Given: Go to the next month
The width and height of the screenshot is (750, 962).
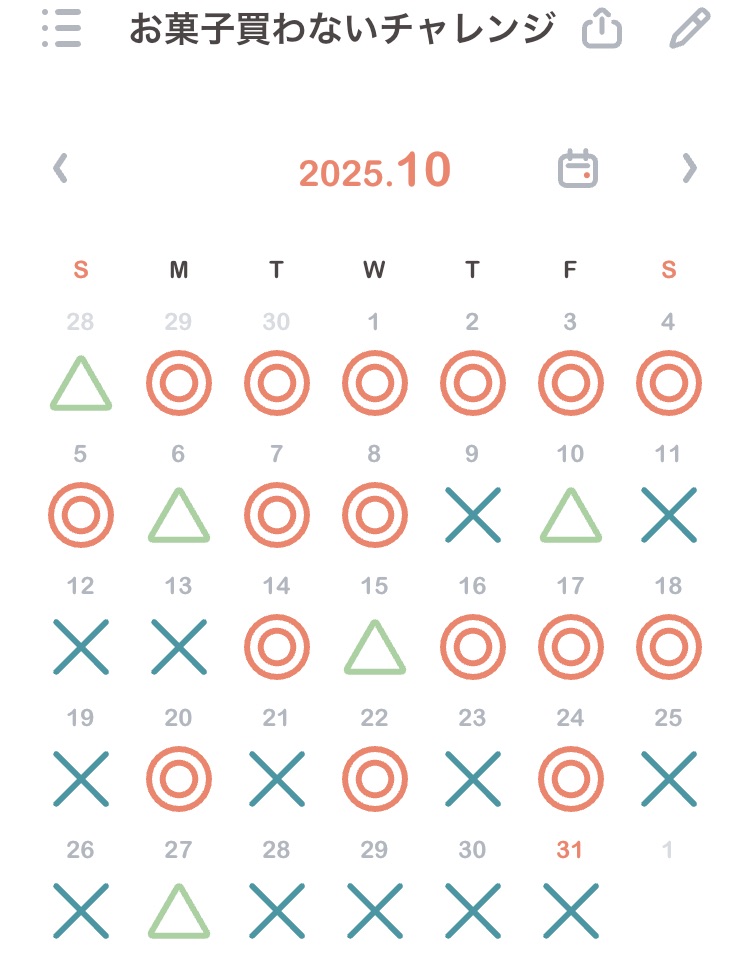Looking at the screenshot, I should coord(688,168).
